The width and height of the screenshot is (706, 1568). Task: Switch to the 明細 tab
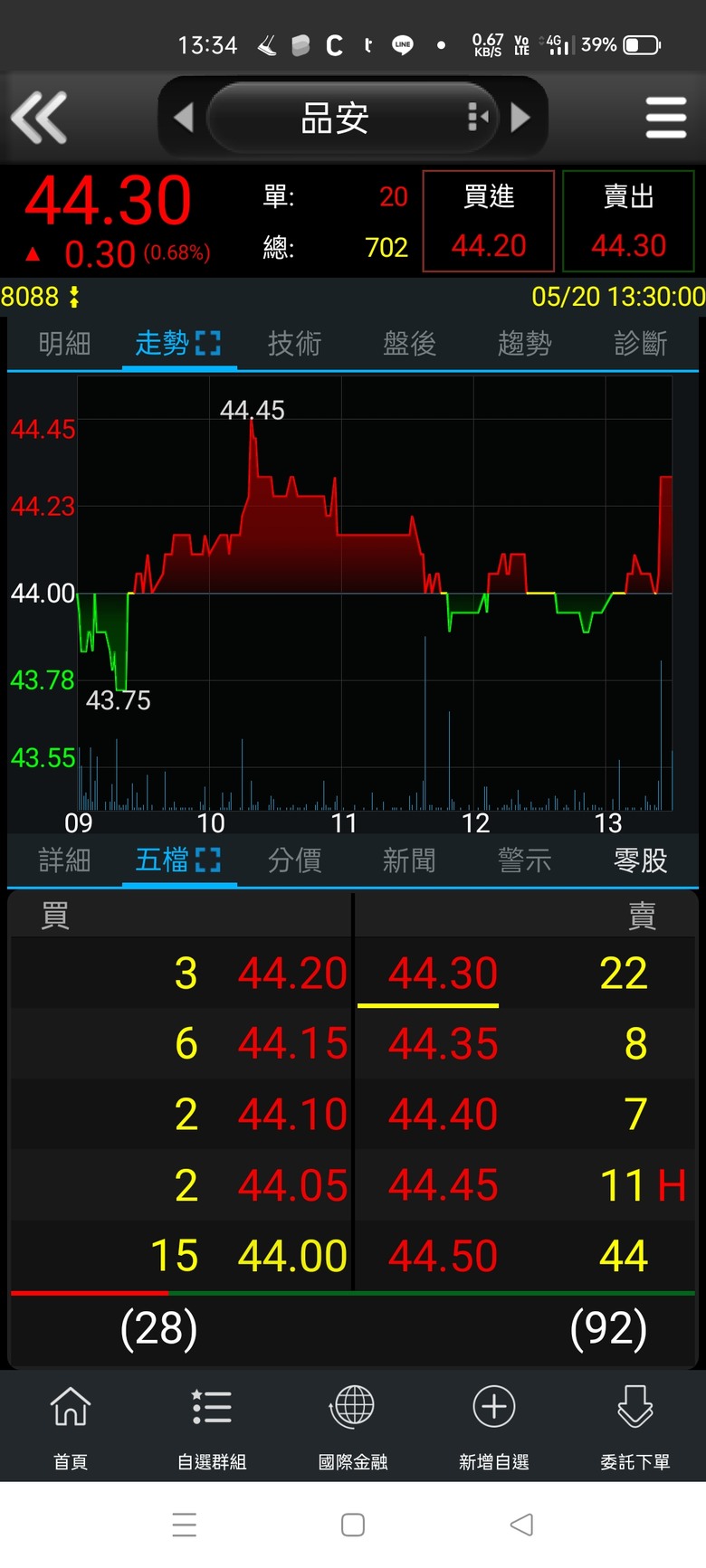tap(64, 343)
